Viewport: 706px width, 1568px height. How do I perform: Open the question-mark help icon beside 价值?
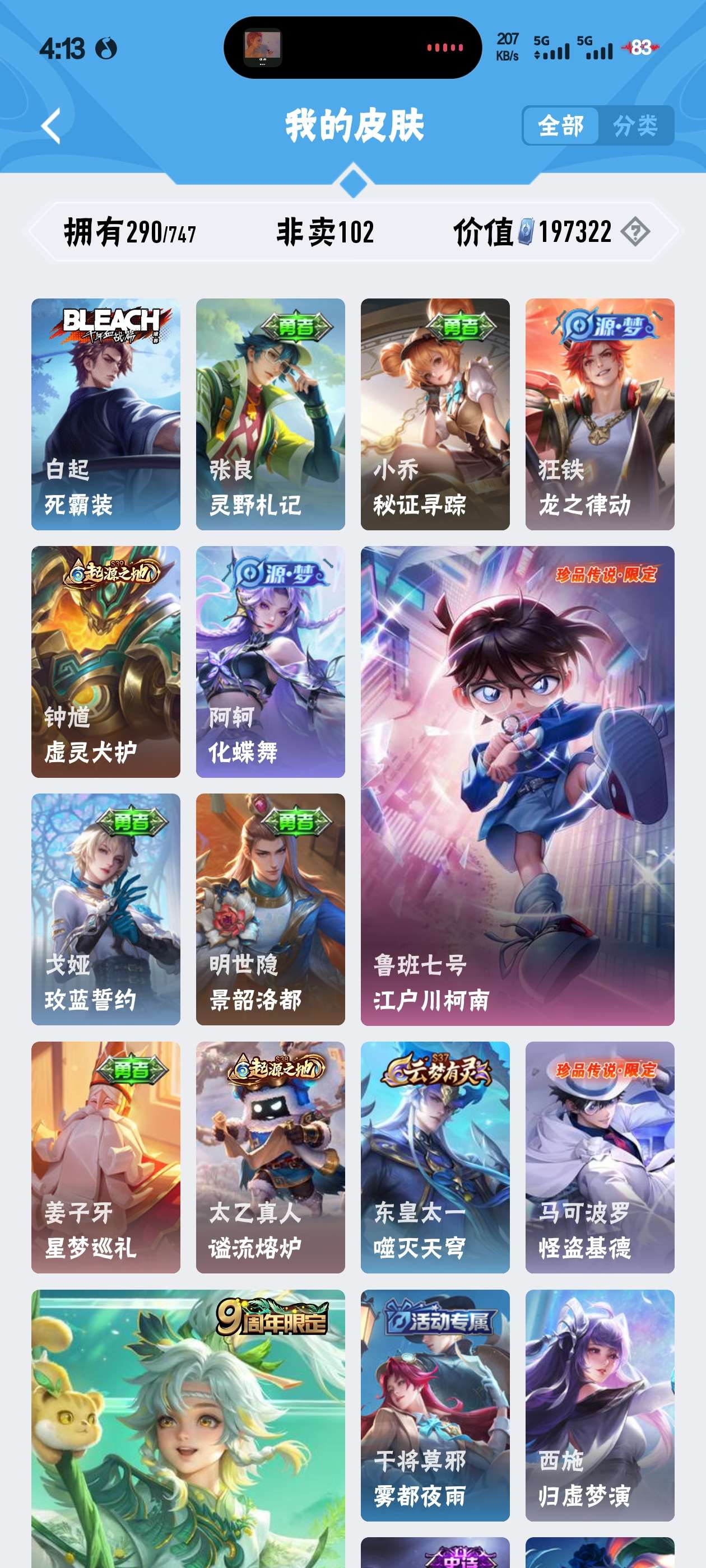point(635,232)
